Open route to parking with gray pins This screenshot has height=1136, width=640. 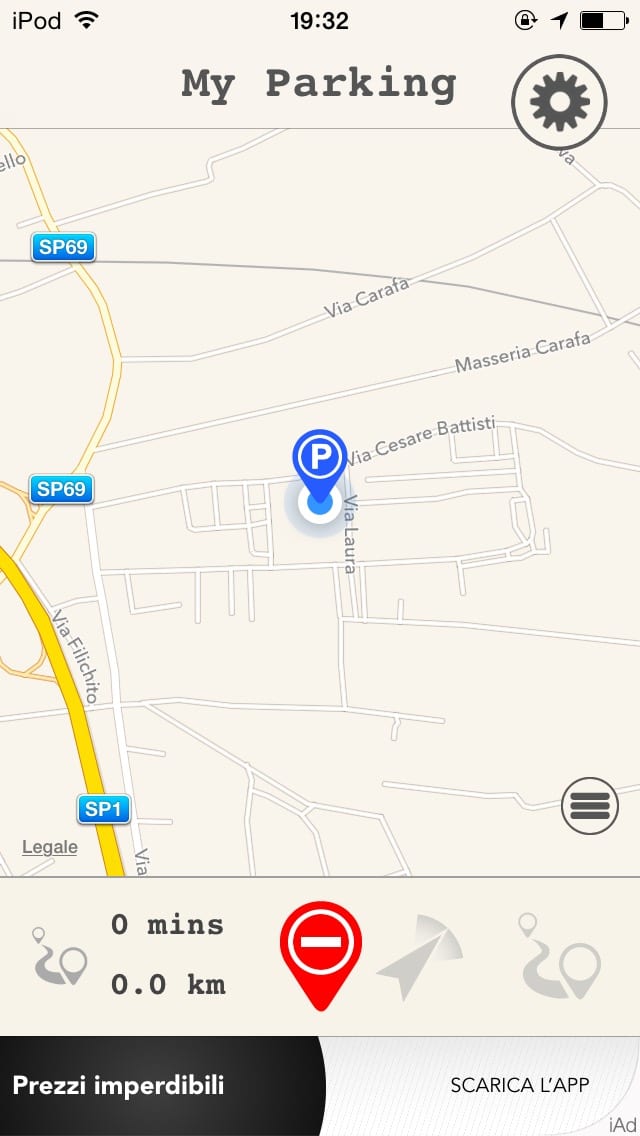(559, 955)
